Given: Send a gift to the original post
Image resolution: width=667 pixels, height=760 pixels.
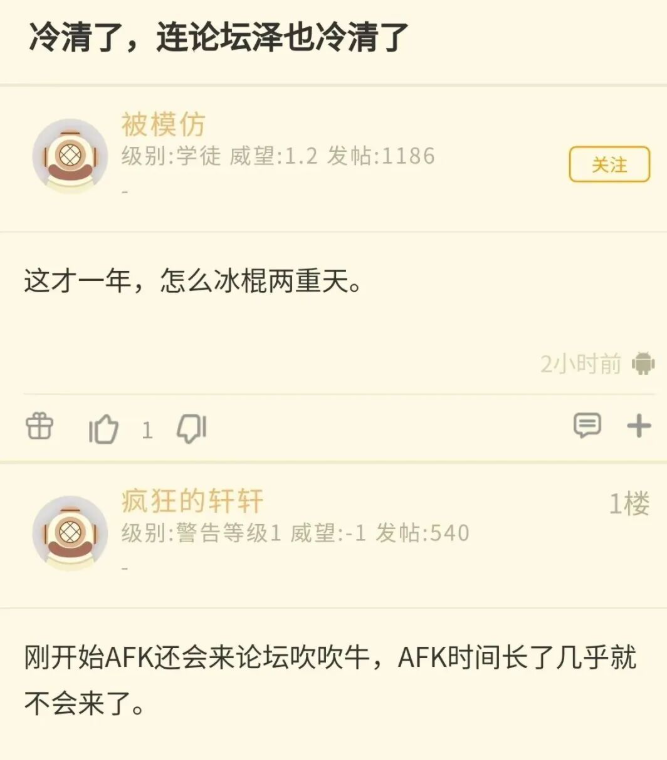Looking at the screenshot, I should pos(39,427).
